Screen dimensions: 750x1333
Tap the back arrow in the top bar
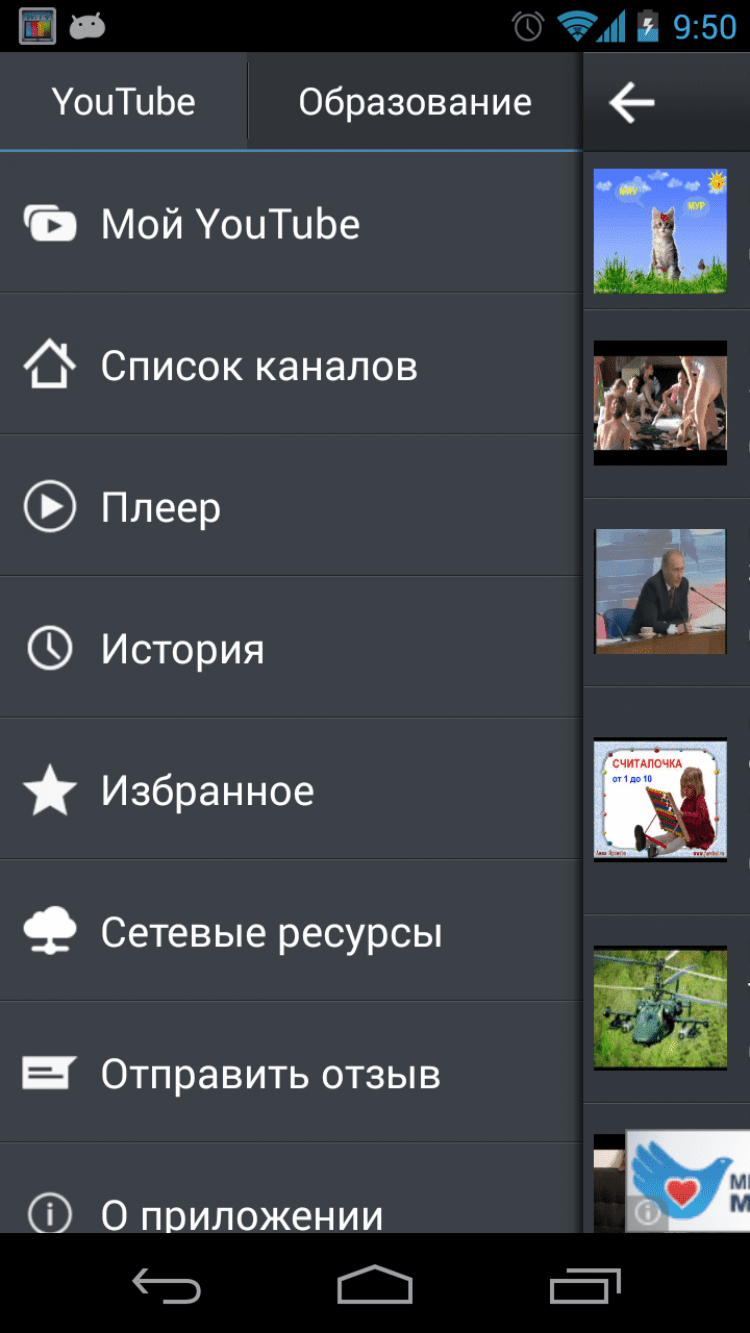tap(632, 102)
